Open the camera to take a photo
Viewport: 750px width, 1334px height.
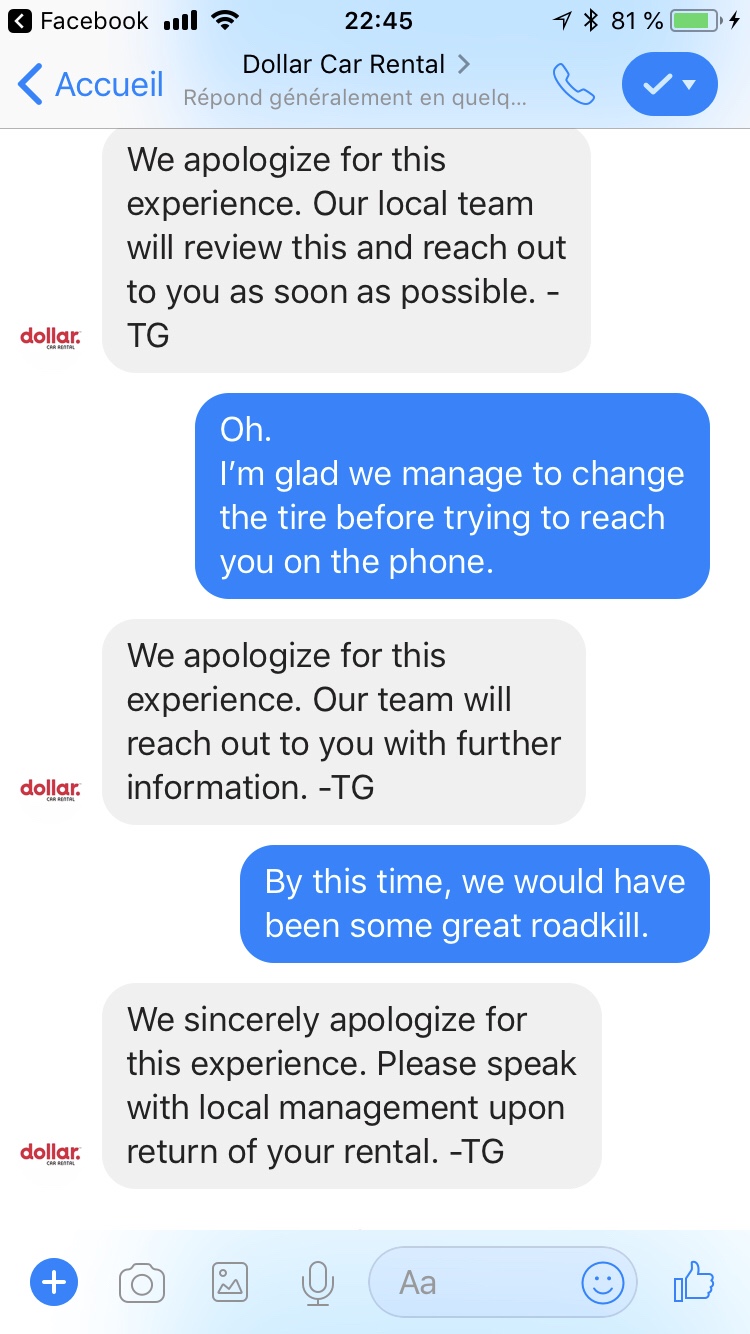(142, 1281)
